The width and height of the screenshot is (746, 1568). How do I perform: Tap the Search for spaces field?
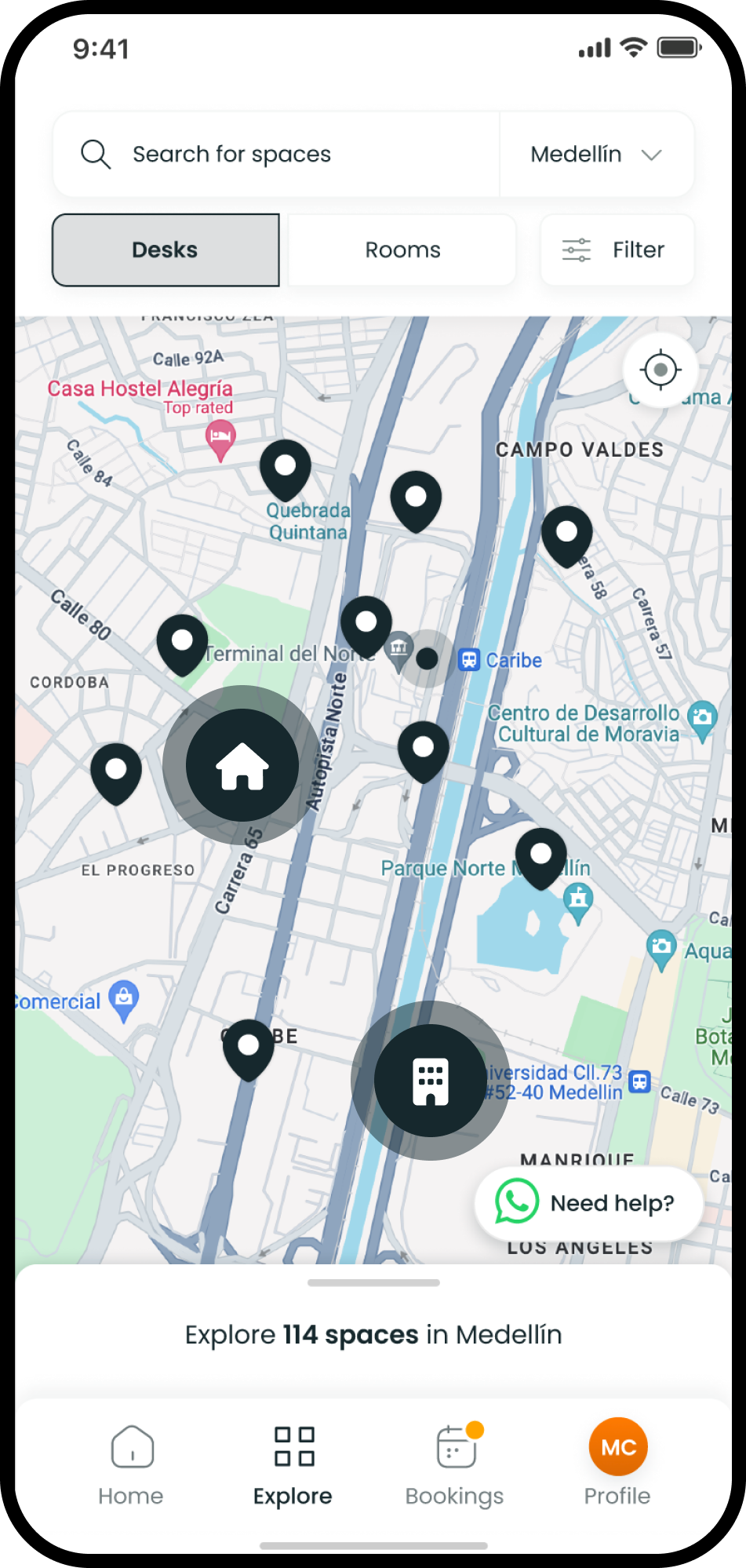[275, 154]
